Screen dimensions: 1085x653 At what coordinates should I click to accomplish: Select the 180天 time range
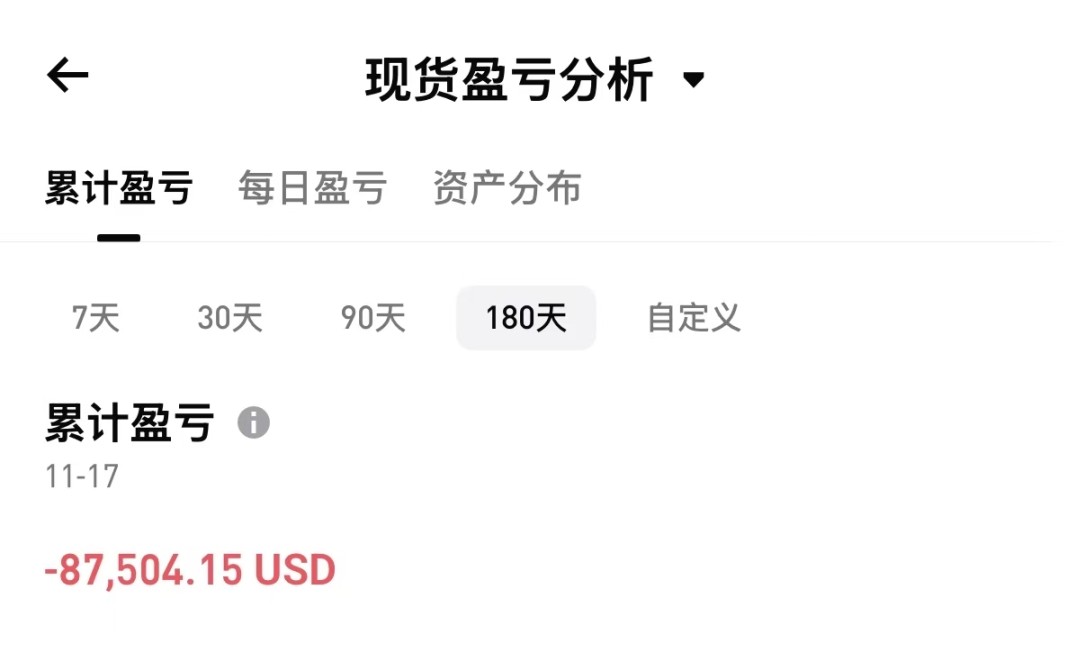(526, 318)
